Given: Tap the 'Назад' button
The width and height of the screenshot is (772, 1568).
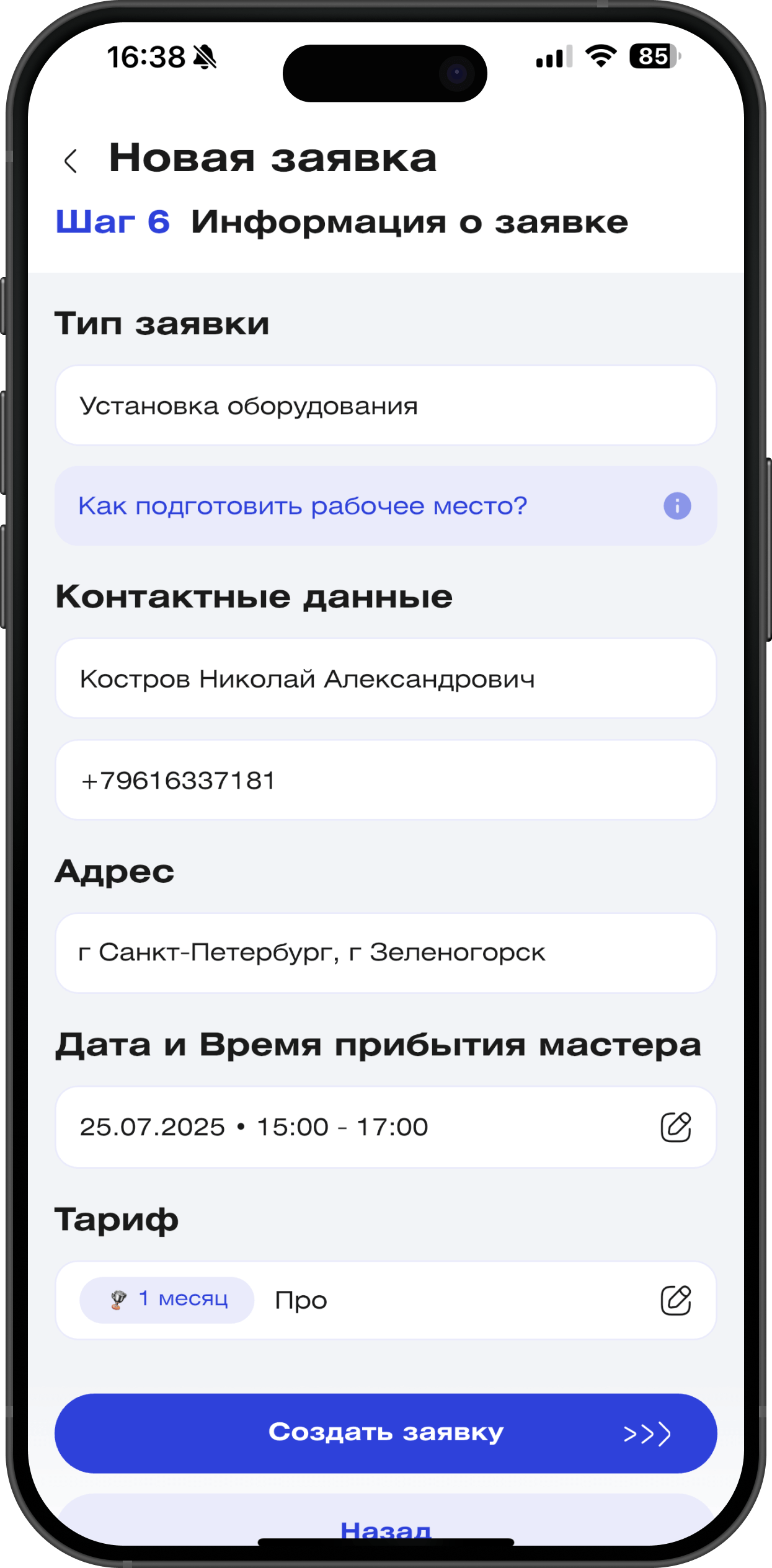Looking at the screenshot, I should pos(386,1526).
